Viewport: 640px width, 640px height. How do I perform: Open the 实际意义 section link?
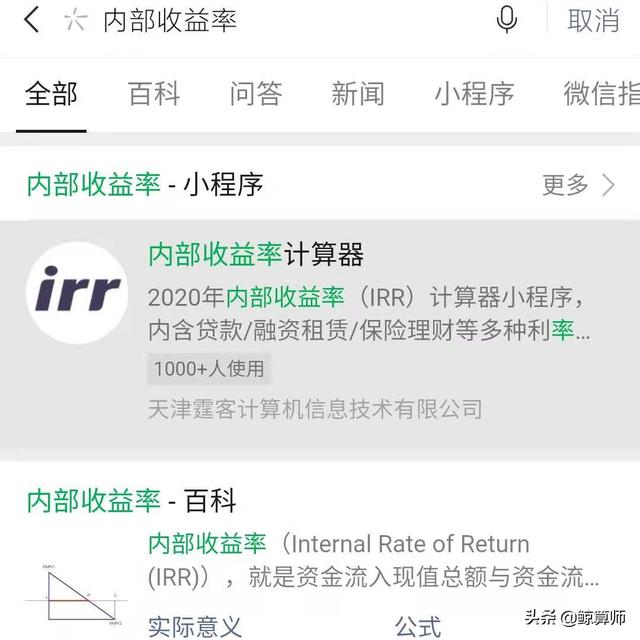pos(194,627)
